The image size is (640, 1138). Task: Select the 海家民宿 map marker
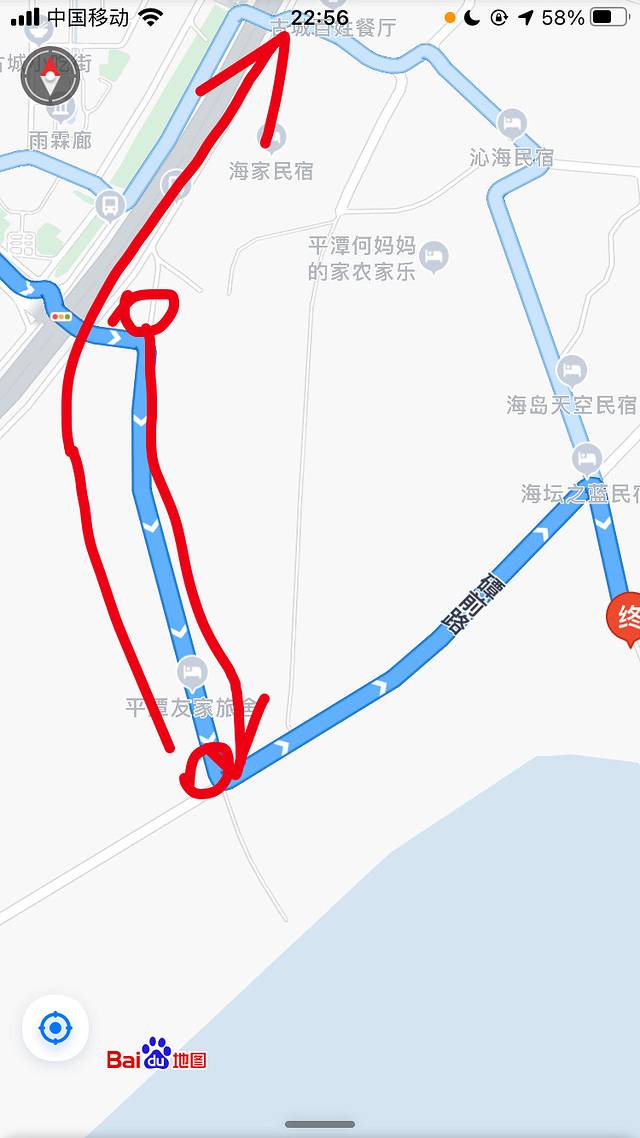(x=271, y=136)
